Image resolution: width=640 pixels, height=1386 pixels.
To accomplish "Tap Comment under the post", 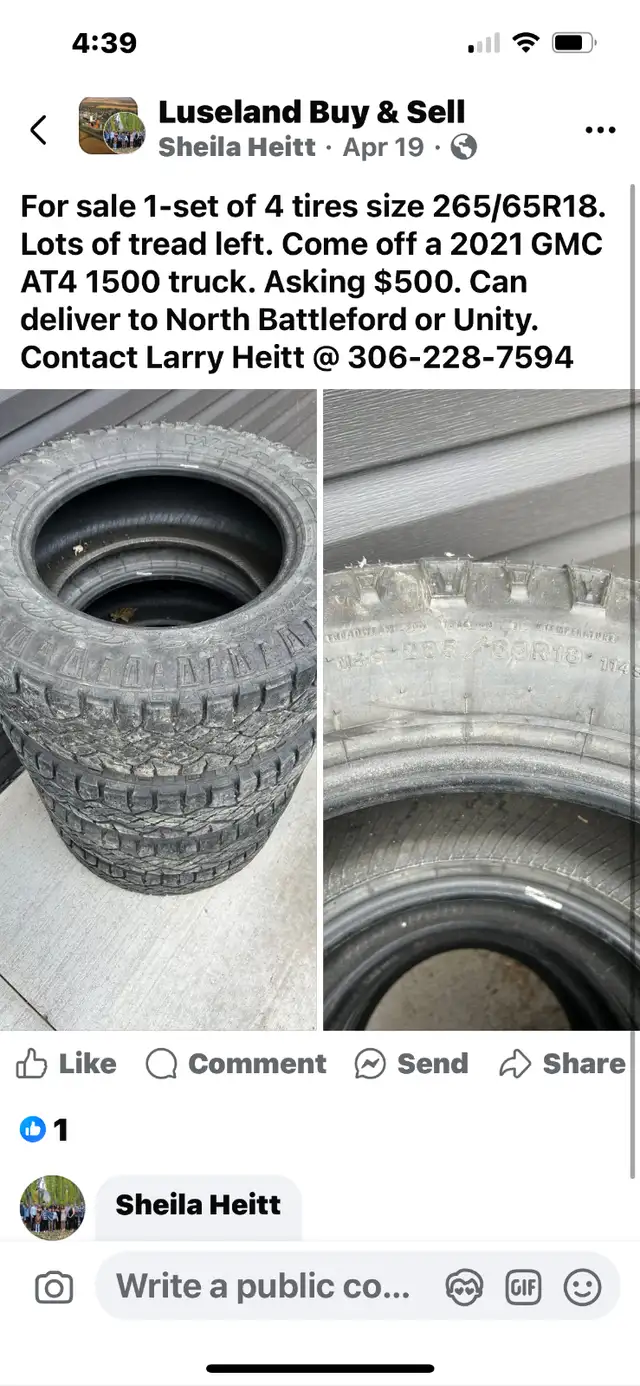I will (x=236, y=1064).
